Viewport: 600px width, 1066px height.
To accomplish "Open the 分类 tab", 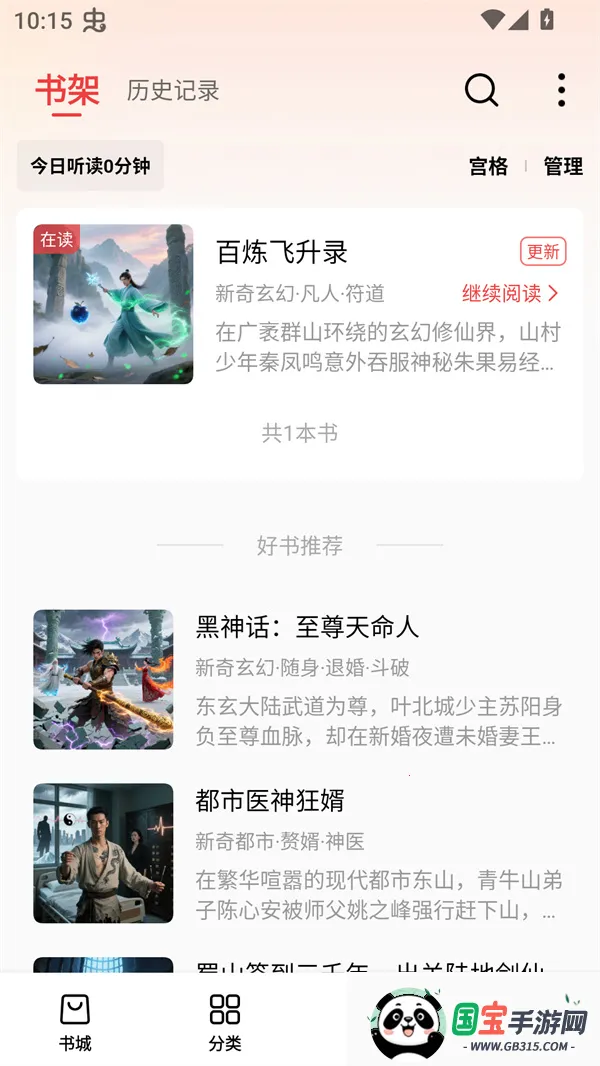I will (x=225, y=1021).
